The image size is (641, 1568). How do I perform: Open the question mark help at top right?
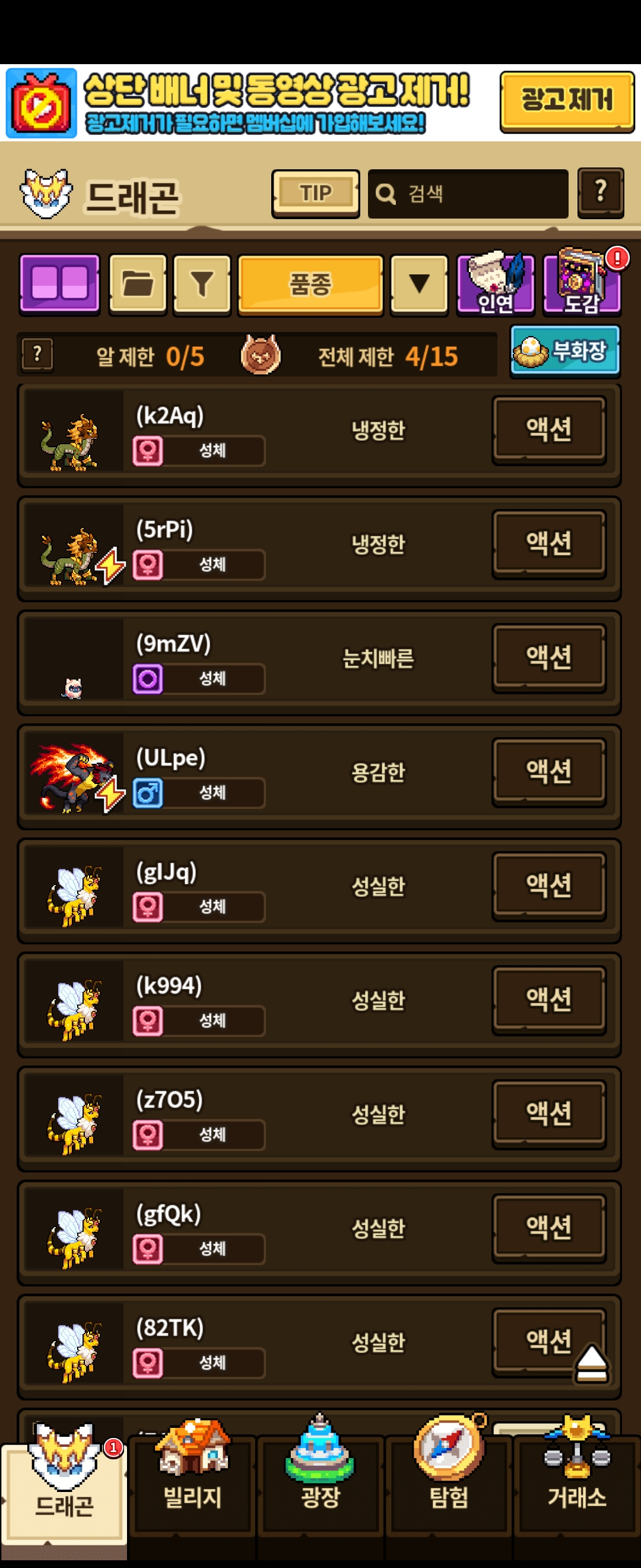[x=600, y=192]
